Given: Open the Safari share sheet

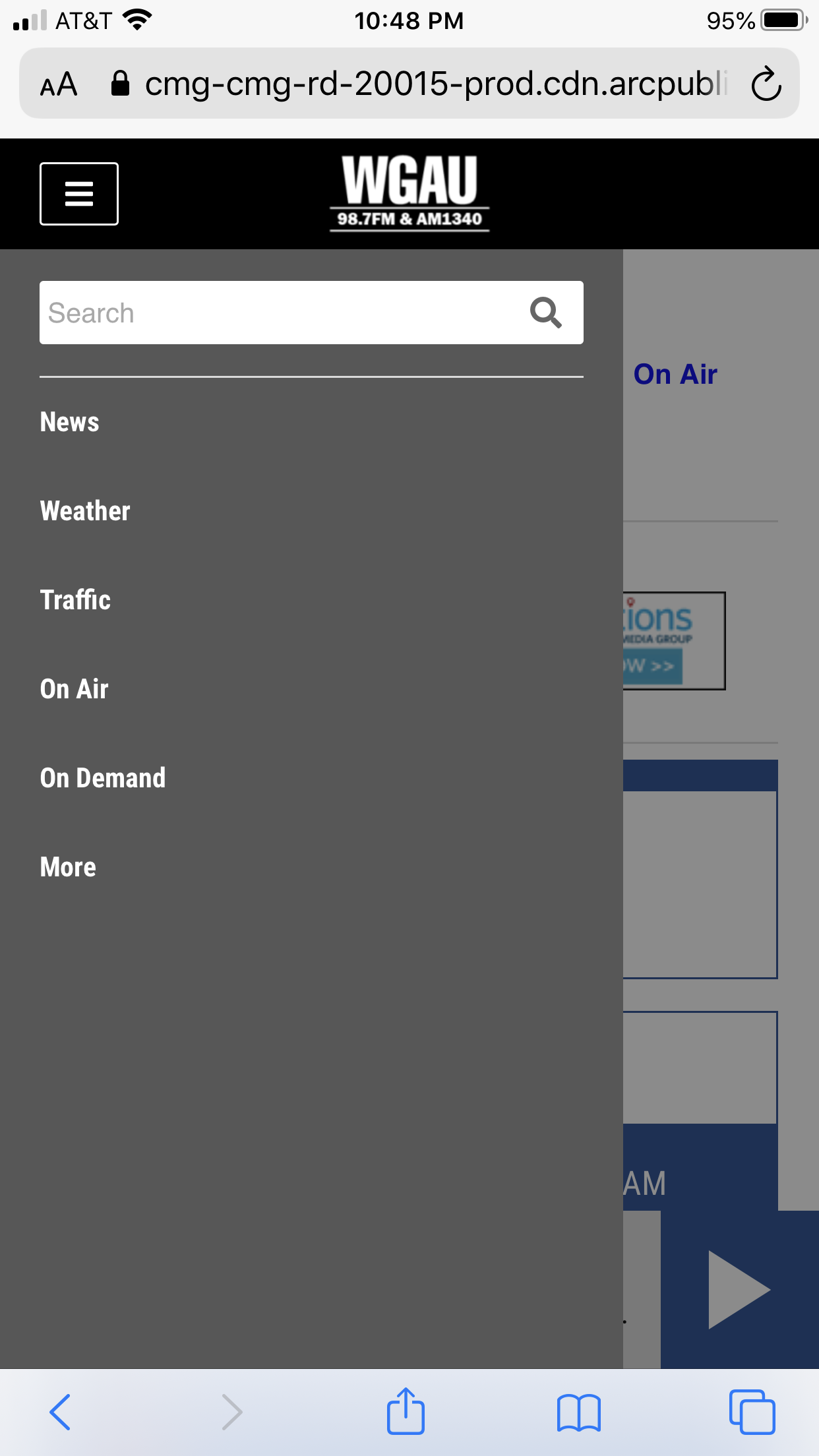Looking at the screenshot, I should click(406, 1411).
